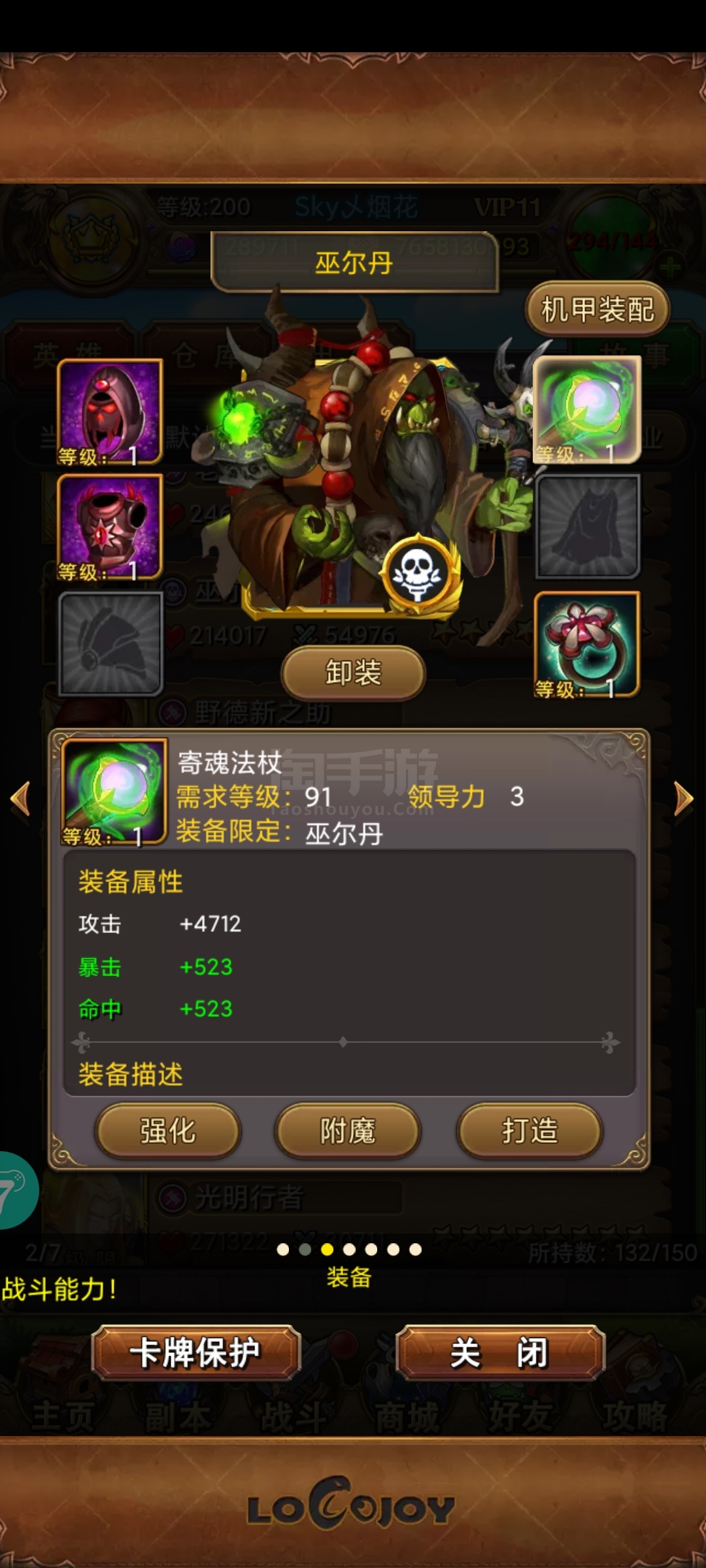This screenshot has height=1568, width=706.
Task: Tap the first page indicator dot
Action: click(x=283, y=1249)
